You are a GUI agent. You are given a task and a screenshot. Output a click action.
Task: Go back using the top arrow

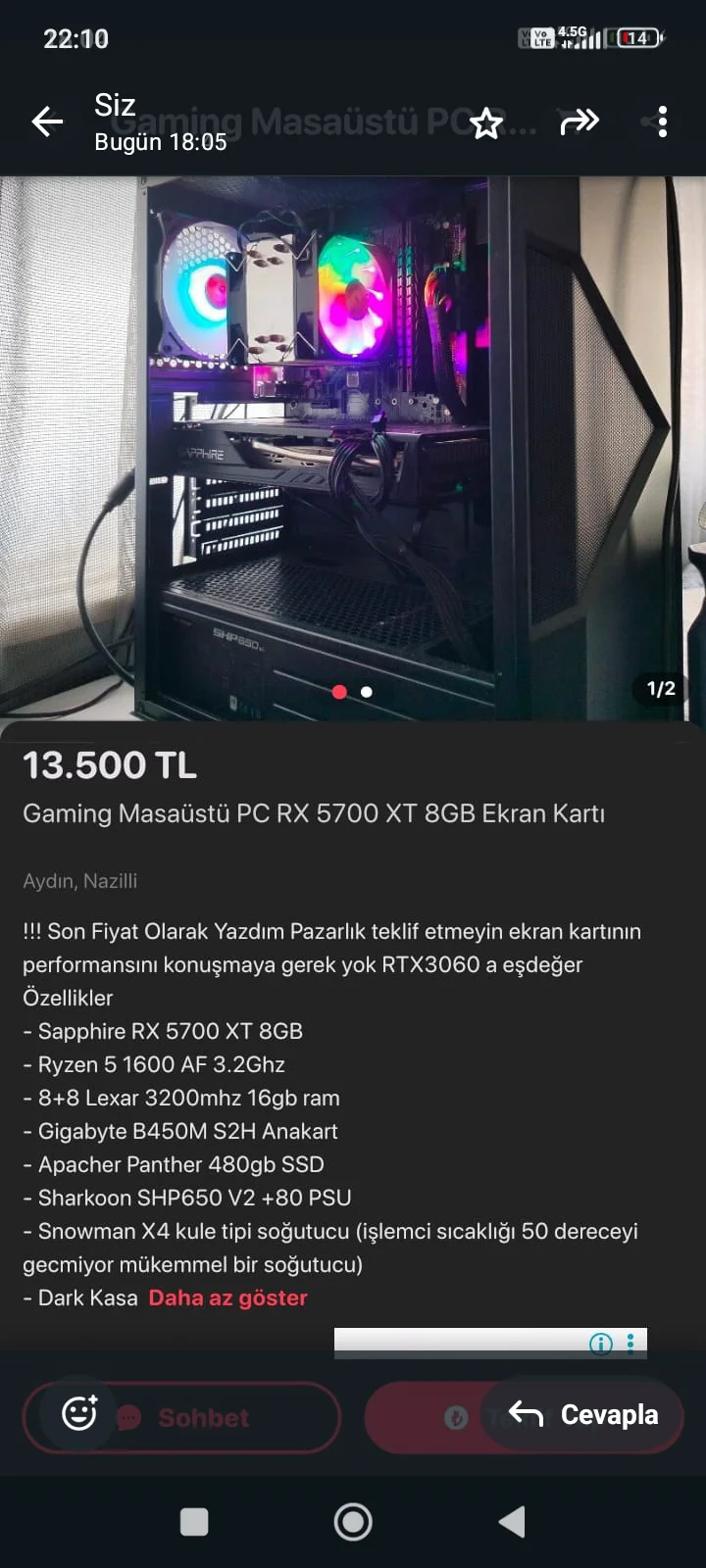point(47,122)
